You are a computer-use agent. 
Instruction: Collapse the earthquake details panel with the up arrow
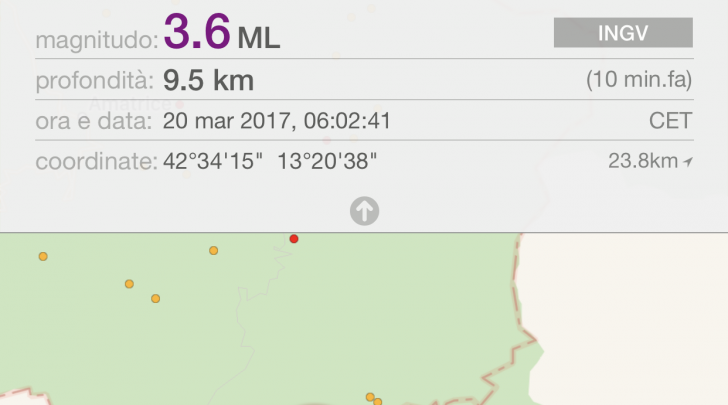click(x=364, y=211)
